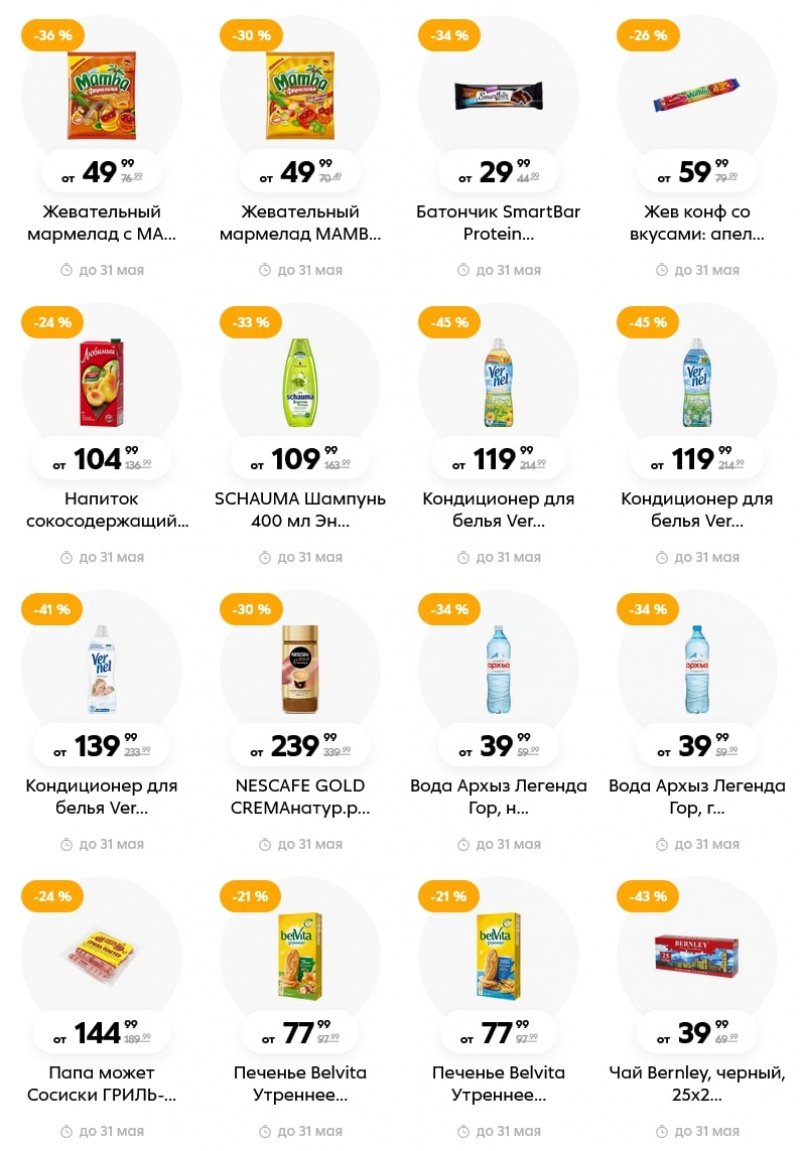This screenshot has height=1151, width=800.
Task: Open the NESCAFE GOLD CREMA coffee card
Action: pos(300,670)
